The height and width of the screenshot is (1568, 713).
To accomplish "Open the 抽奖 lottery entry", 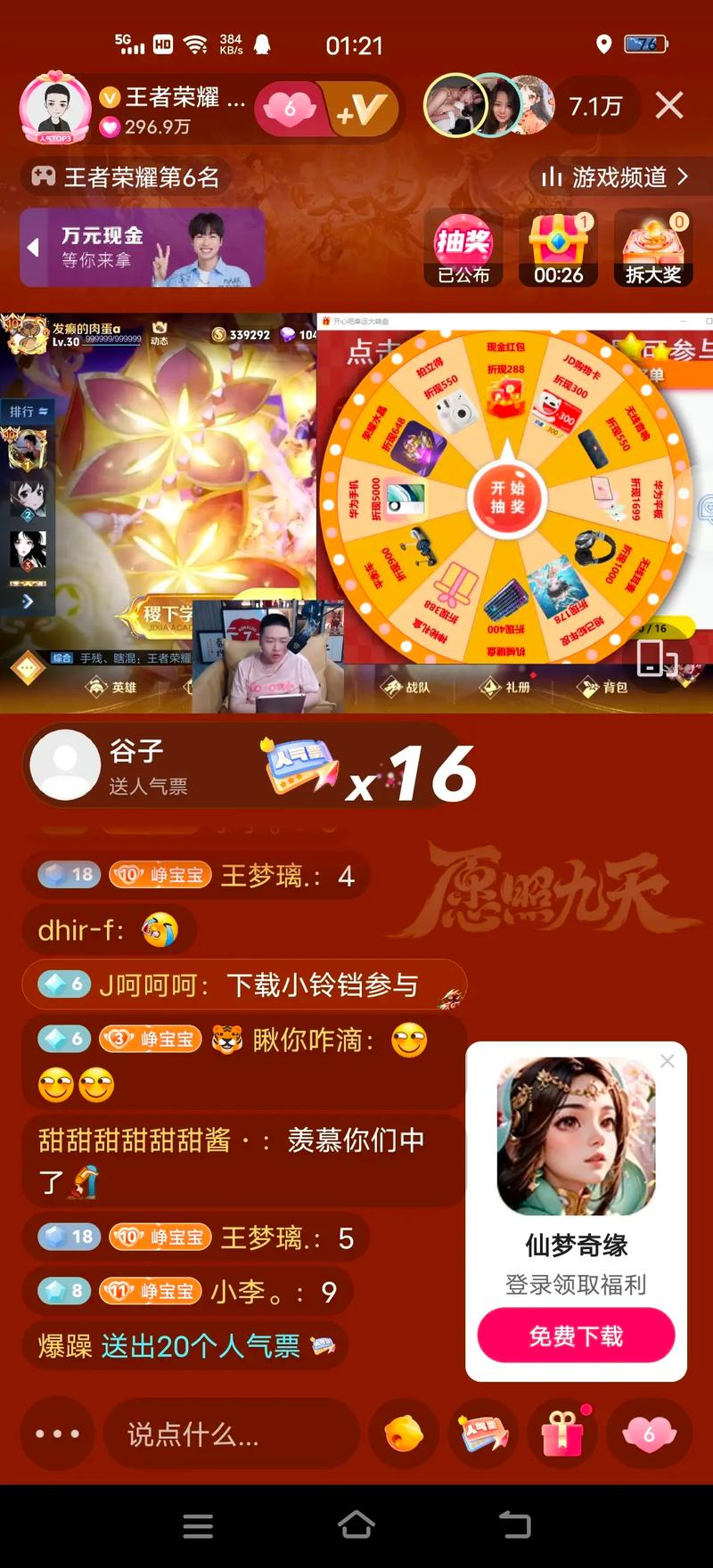I will click(x=463, y=249).
